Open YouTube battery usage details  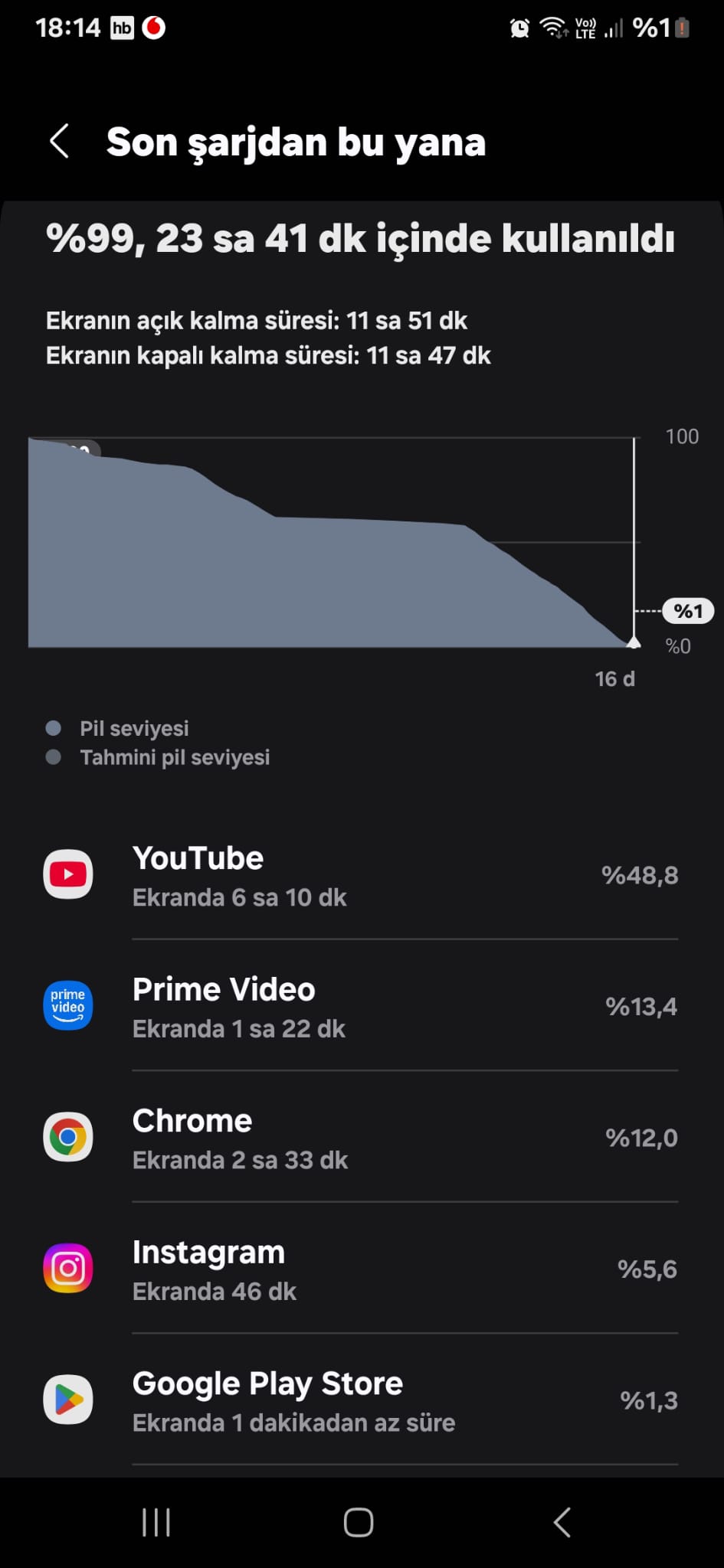tap(360, 875)
